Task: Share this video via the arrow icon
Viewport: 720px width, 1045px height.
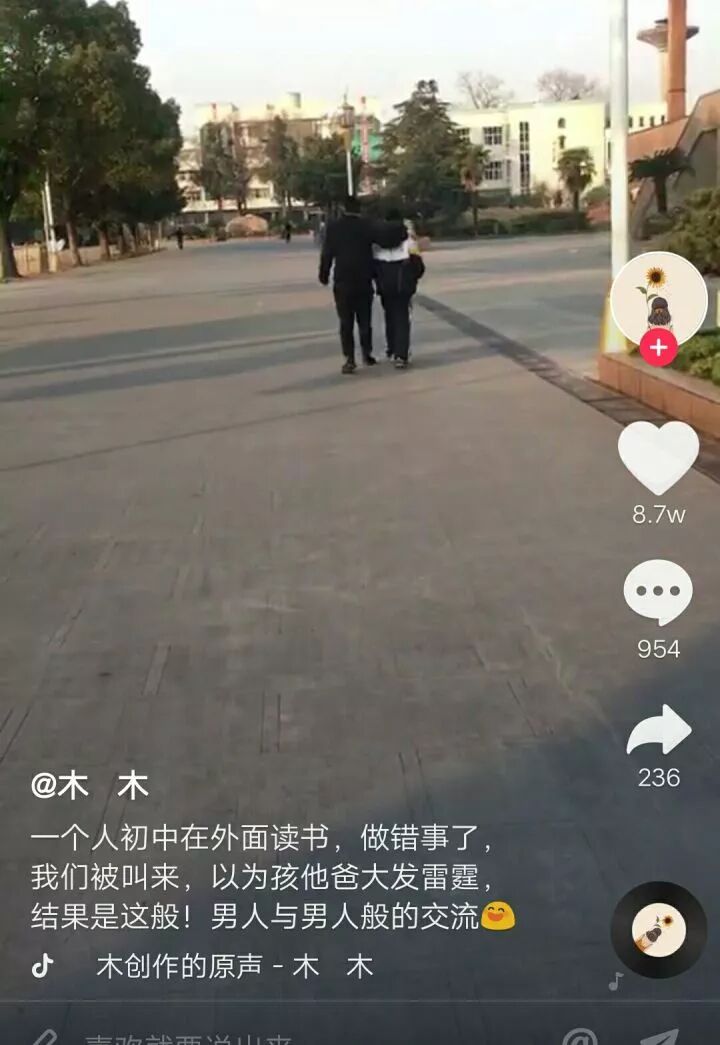Action: pyautogui.click(x=658, y=731)
